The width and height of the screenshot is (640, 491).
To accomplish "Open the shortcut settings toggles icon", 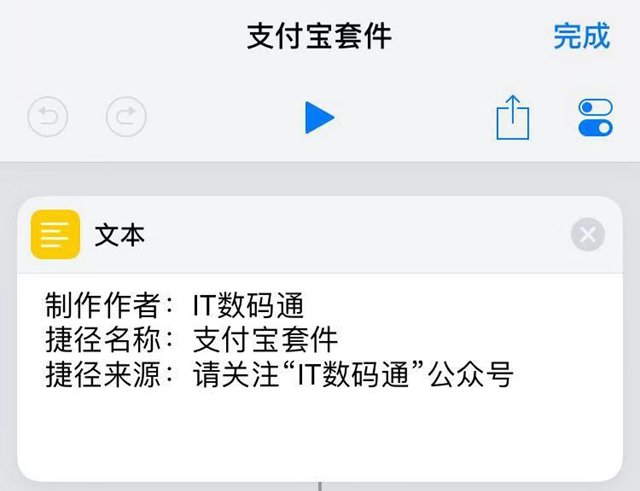I will pyautogui.click(x=596, y=118).
